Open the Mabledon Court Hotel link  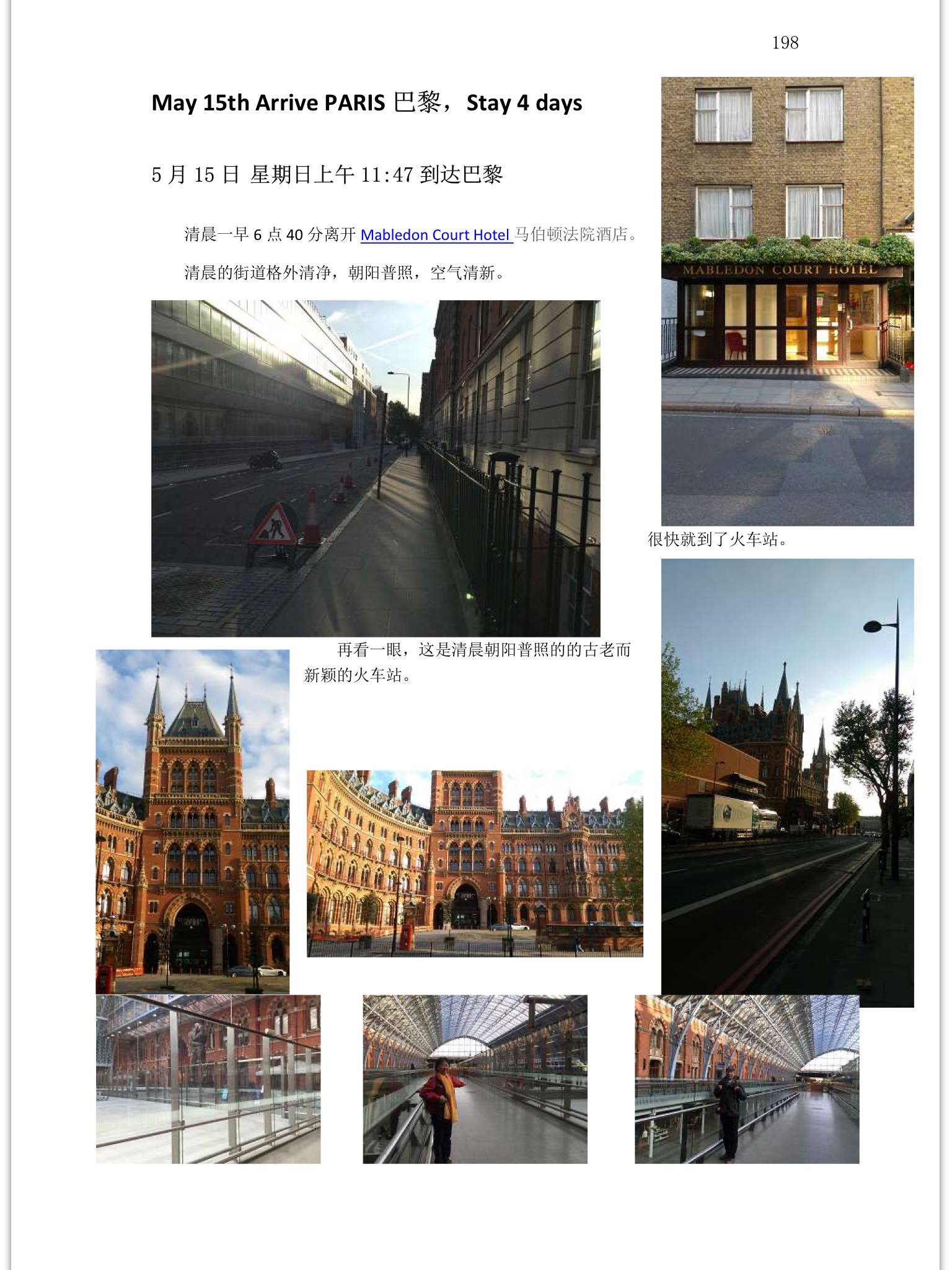(x=435, y=235)
